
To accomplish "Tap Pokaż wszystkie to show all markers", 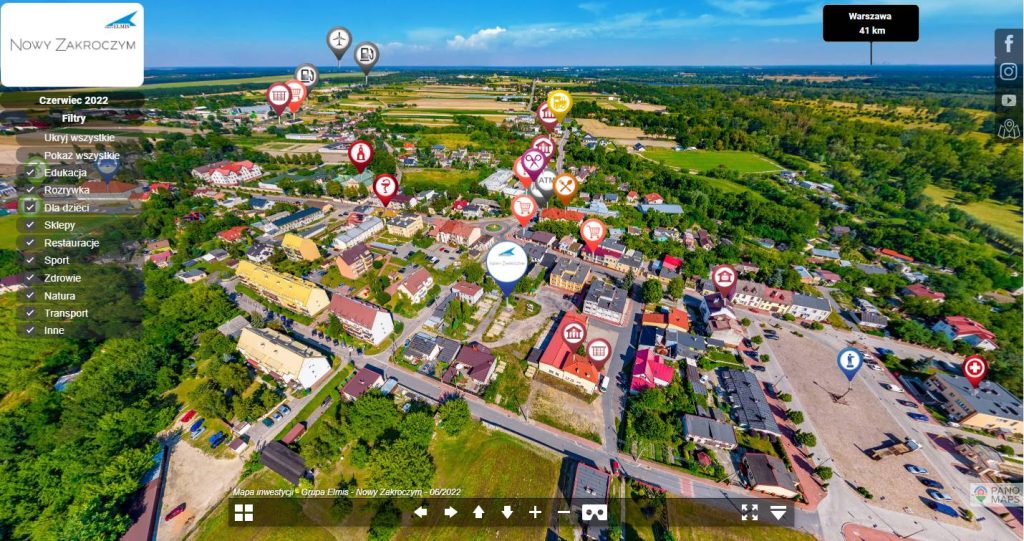I will coord(81,155).
